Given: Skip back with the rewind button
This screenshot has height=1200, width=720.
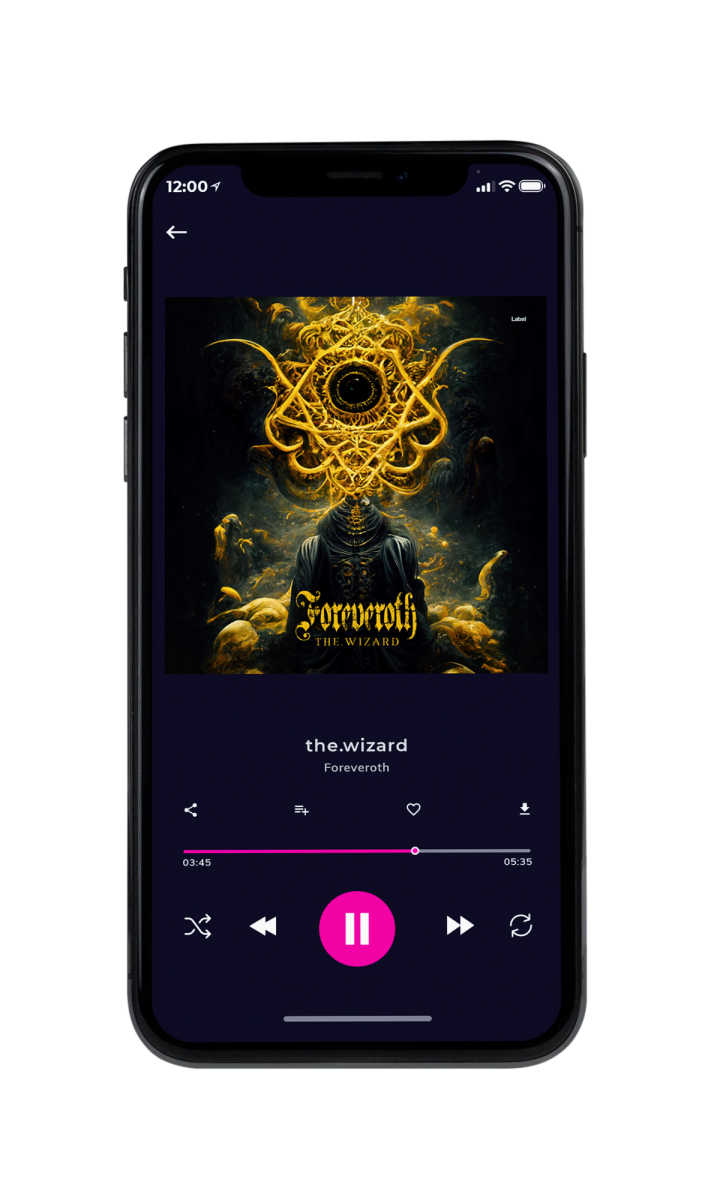Looking at the screenshot, I should [x=263, y=927].
